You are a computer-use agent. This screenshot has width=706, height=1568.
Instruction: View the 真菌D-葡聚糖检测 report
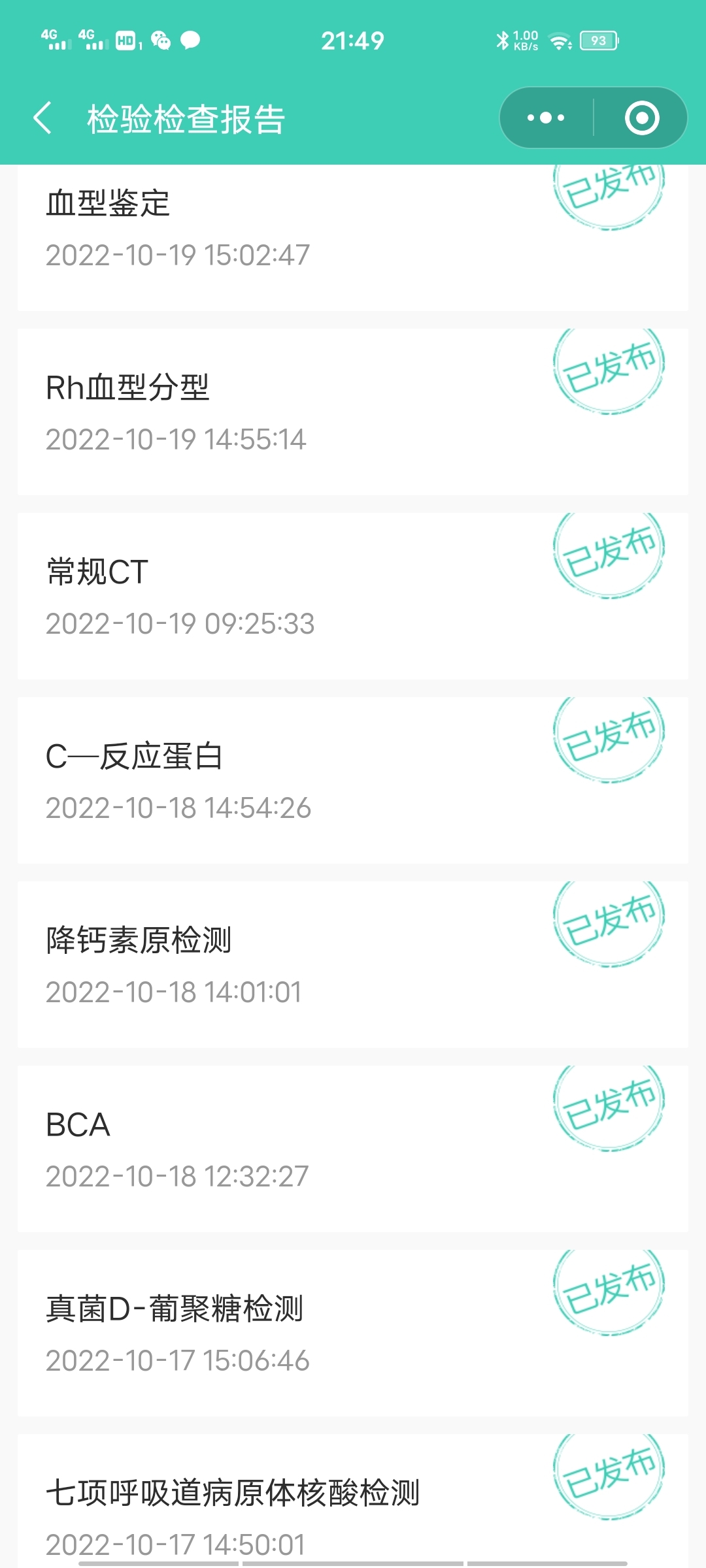point(353,1333)
